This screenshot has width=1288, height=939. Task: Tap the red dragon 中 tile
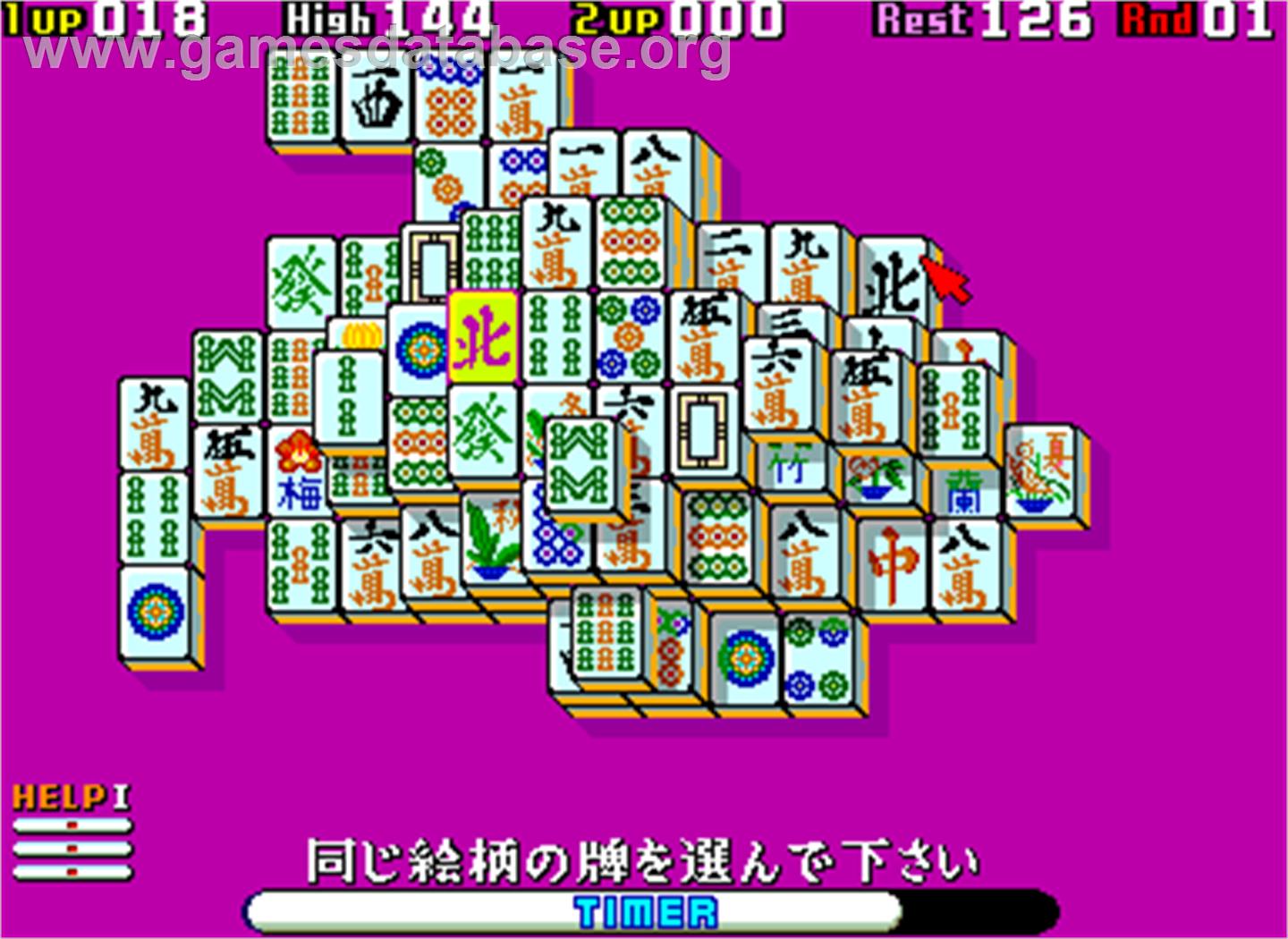coord(893,565)
